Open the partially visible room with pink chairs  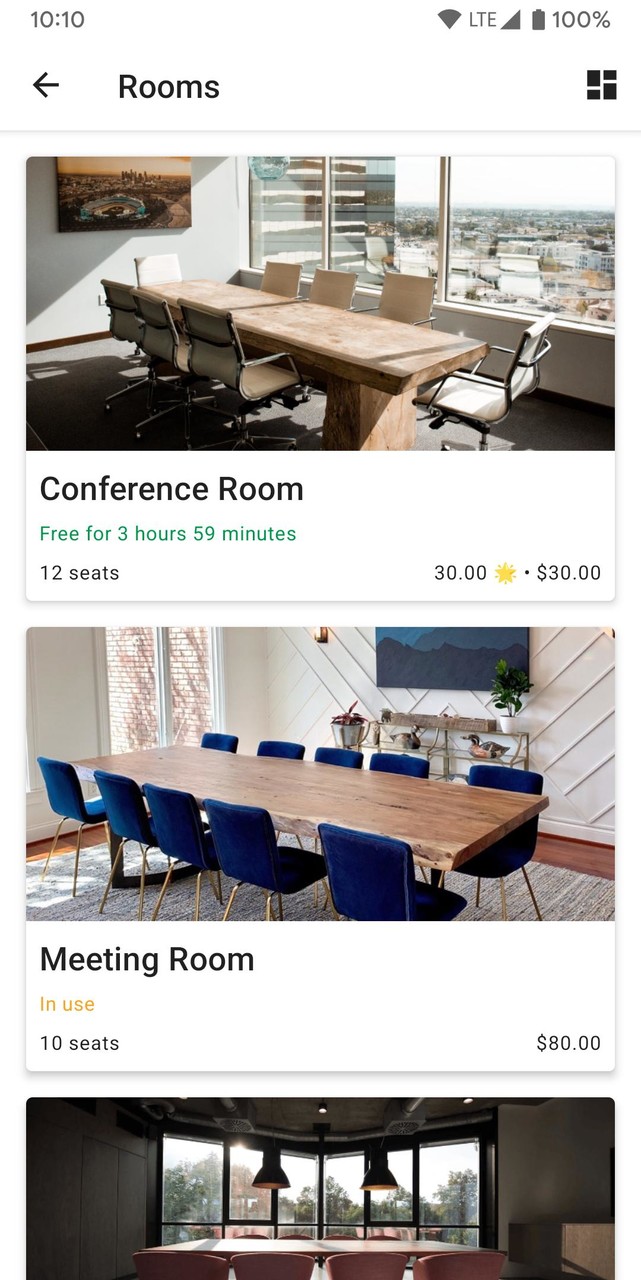click(320, 1188)
